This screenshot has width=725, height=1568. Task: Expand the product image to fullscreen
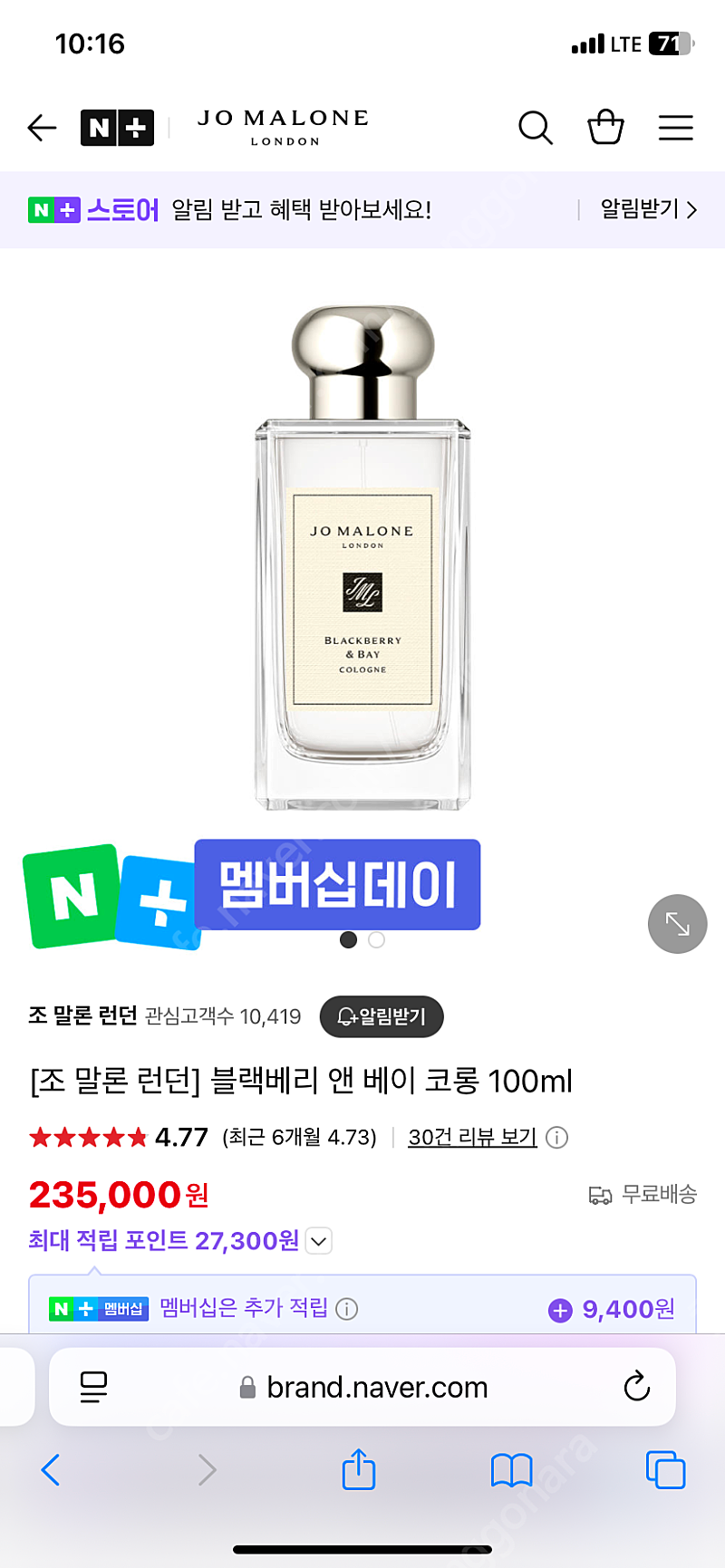point(677,924)
